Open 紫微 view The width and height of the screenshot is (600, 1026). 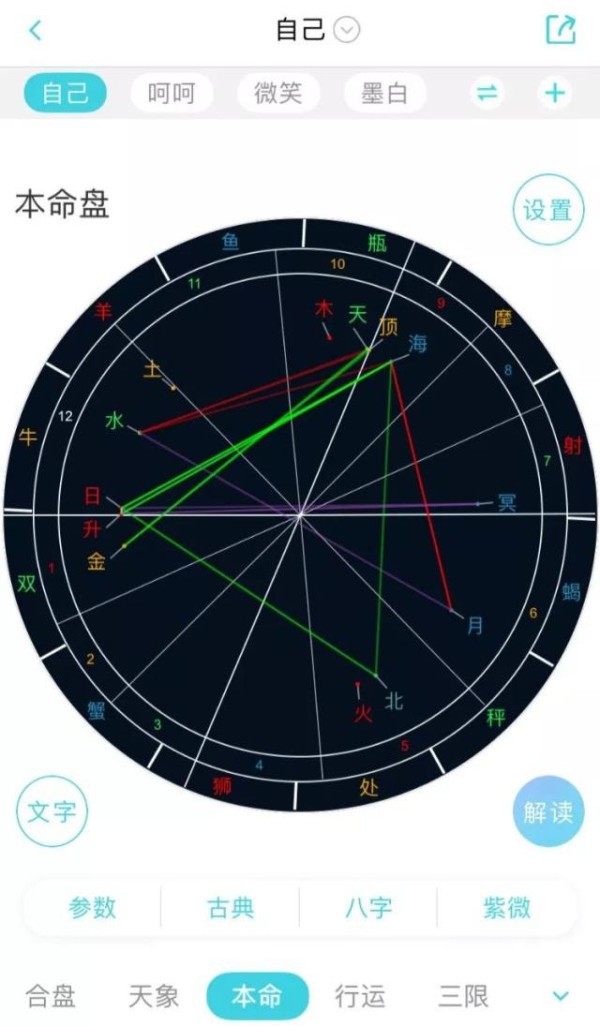click(506, 908)
